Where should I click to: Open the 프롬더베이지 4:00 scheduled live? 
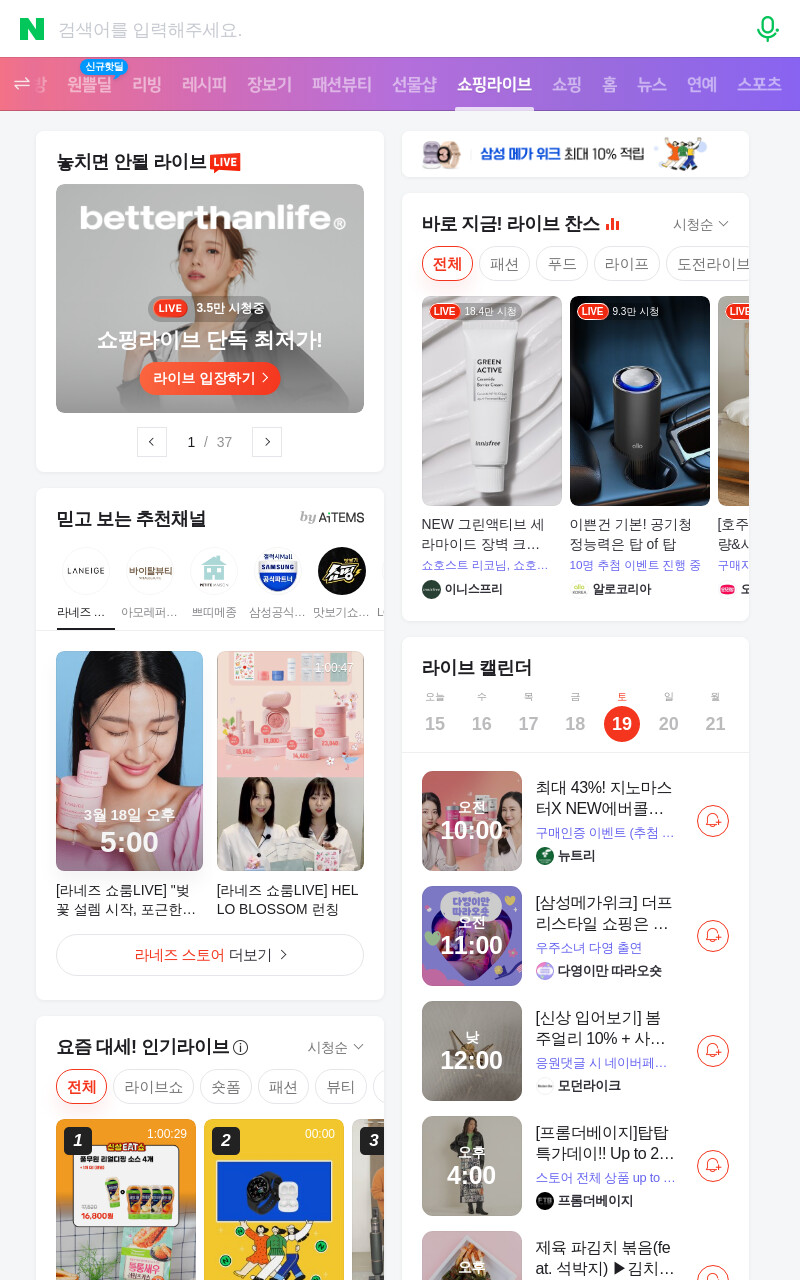575,1166
